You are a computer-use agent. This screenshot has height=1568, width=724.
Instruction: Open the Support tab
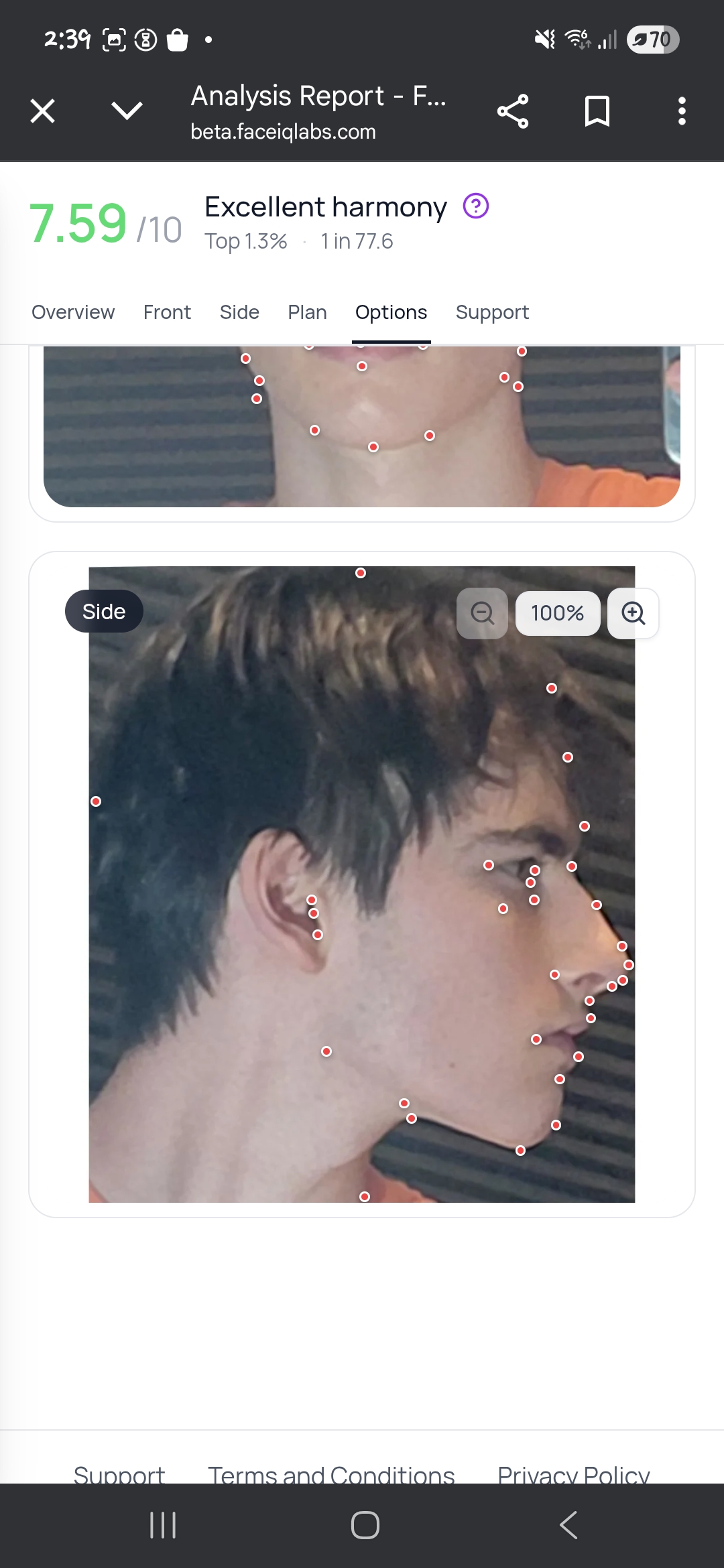tap(492, 312)
